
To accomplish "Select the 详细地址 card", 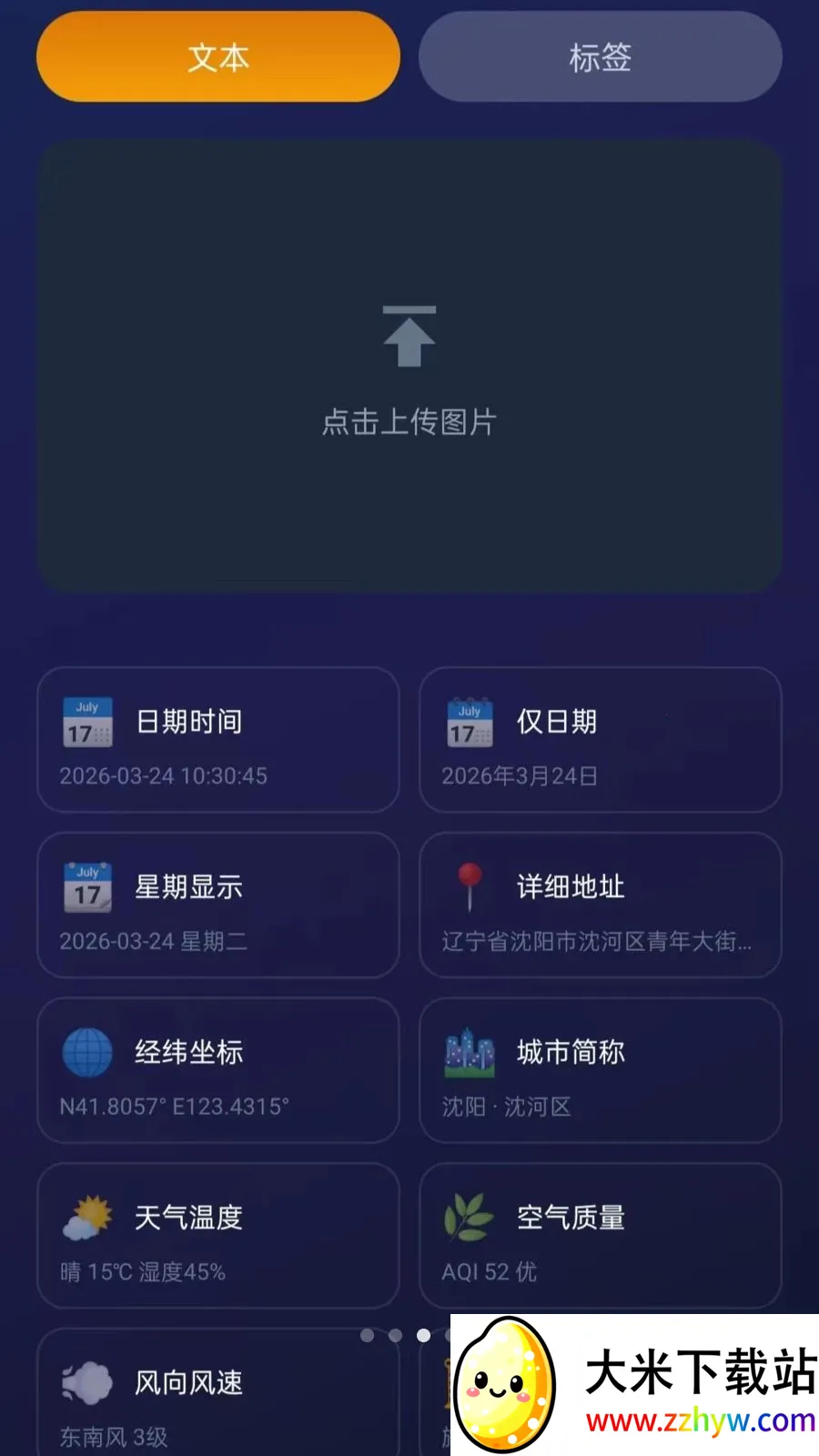I will [x=600, y=905].
